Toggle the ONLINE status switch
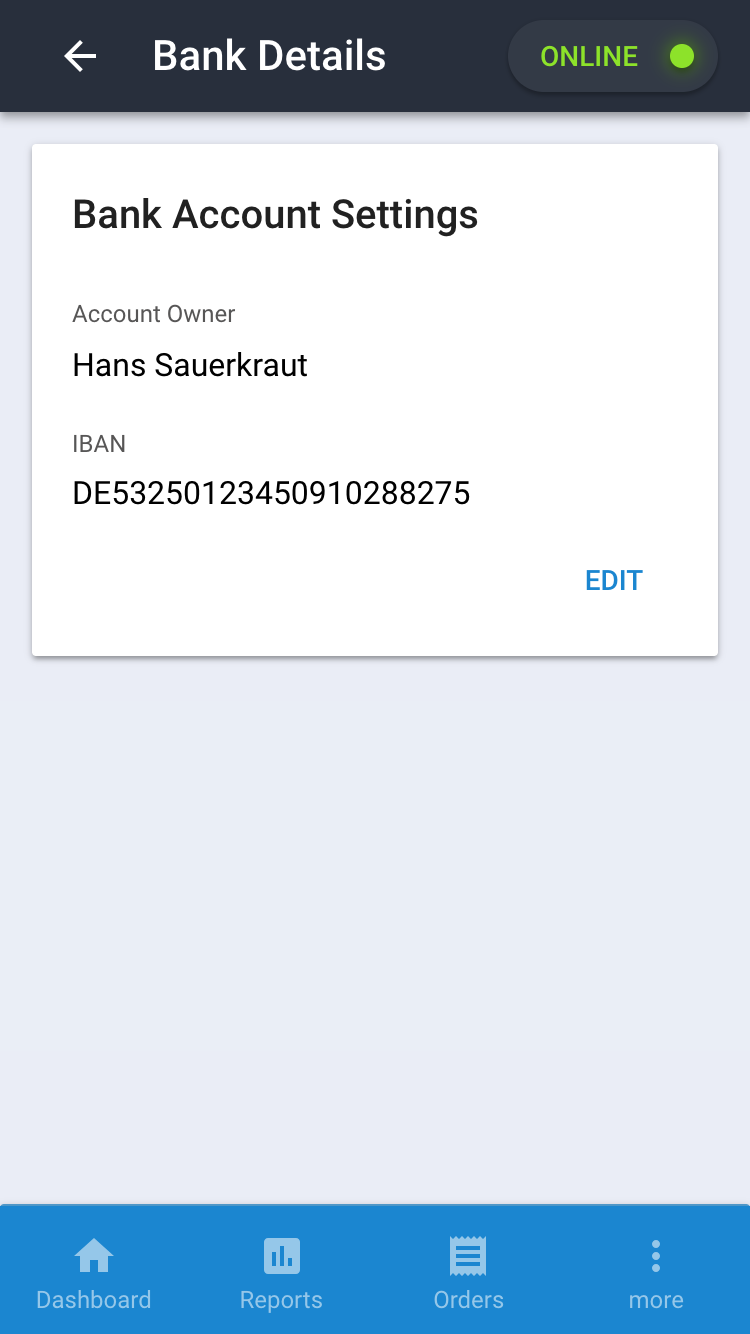The width and height of the screenshot is (750, 1334). tap(613, 56)
